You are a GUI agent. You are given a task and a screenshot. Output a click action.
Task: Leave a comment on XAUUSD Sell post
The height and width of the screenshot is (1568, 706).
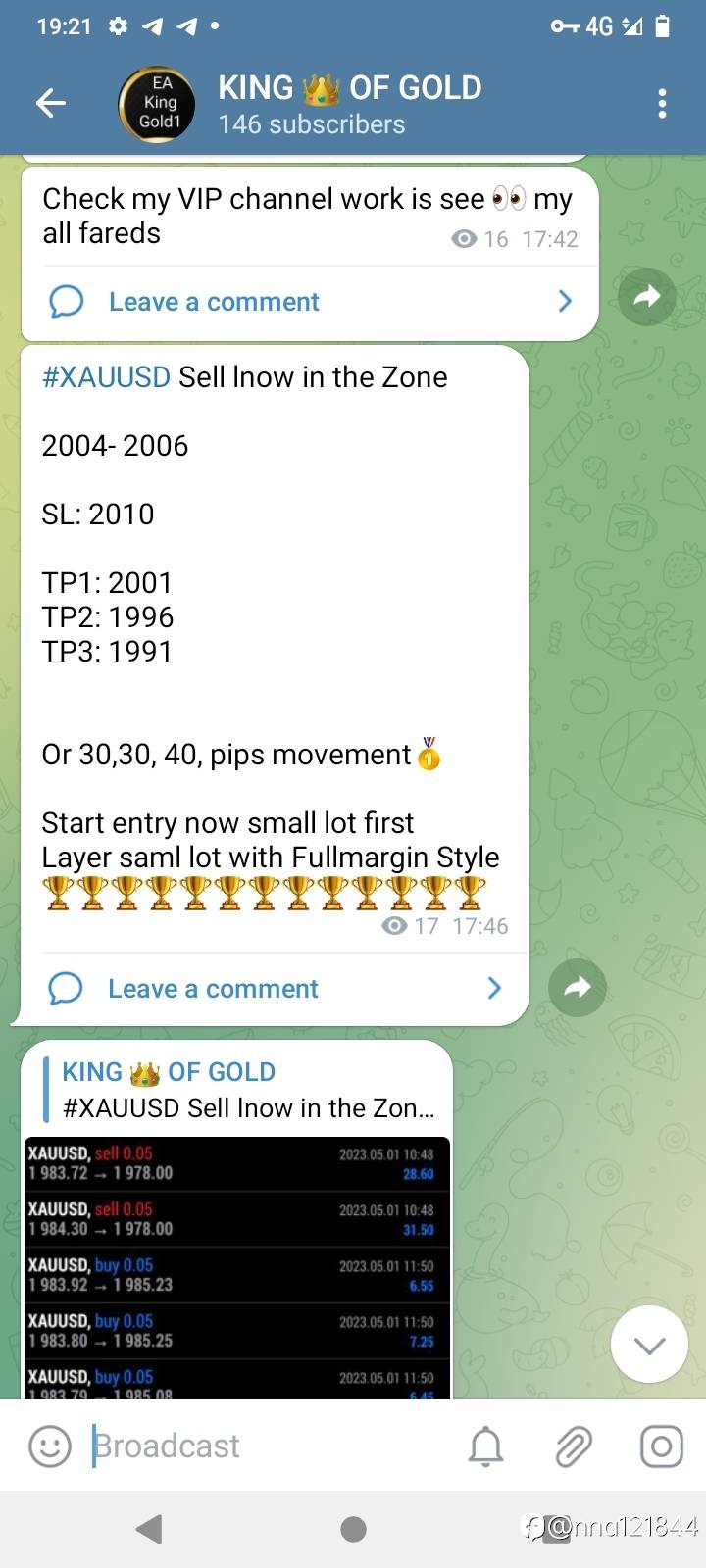[x=213, y=989]
